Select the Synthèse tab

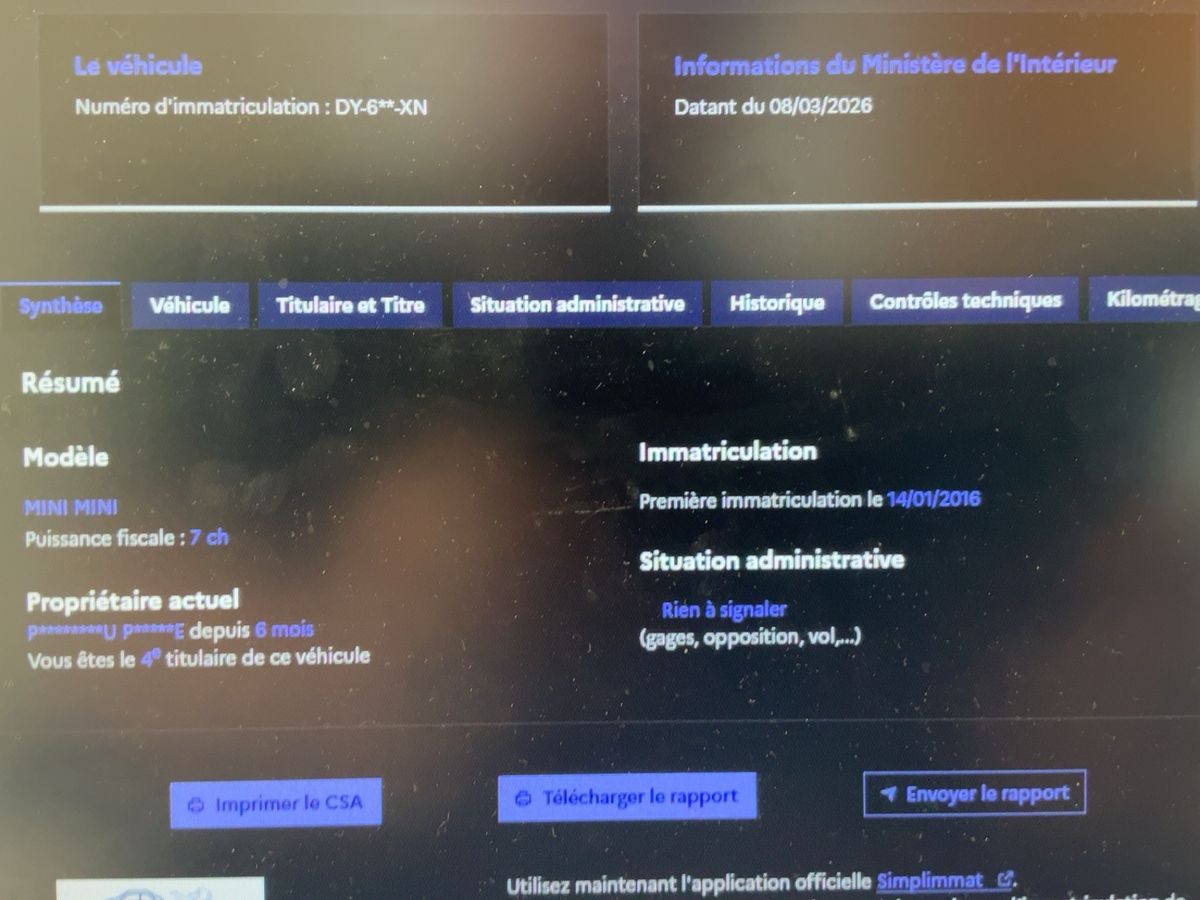click(x=61, y=306)
